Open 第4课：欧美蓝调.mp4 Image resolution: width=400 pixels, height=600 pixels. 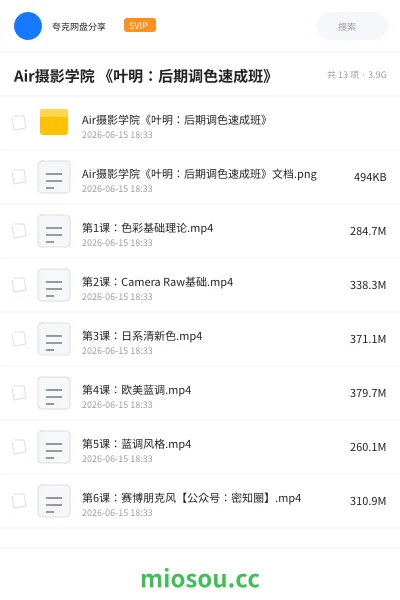point(200,393)
